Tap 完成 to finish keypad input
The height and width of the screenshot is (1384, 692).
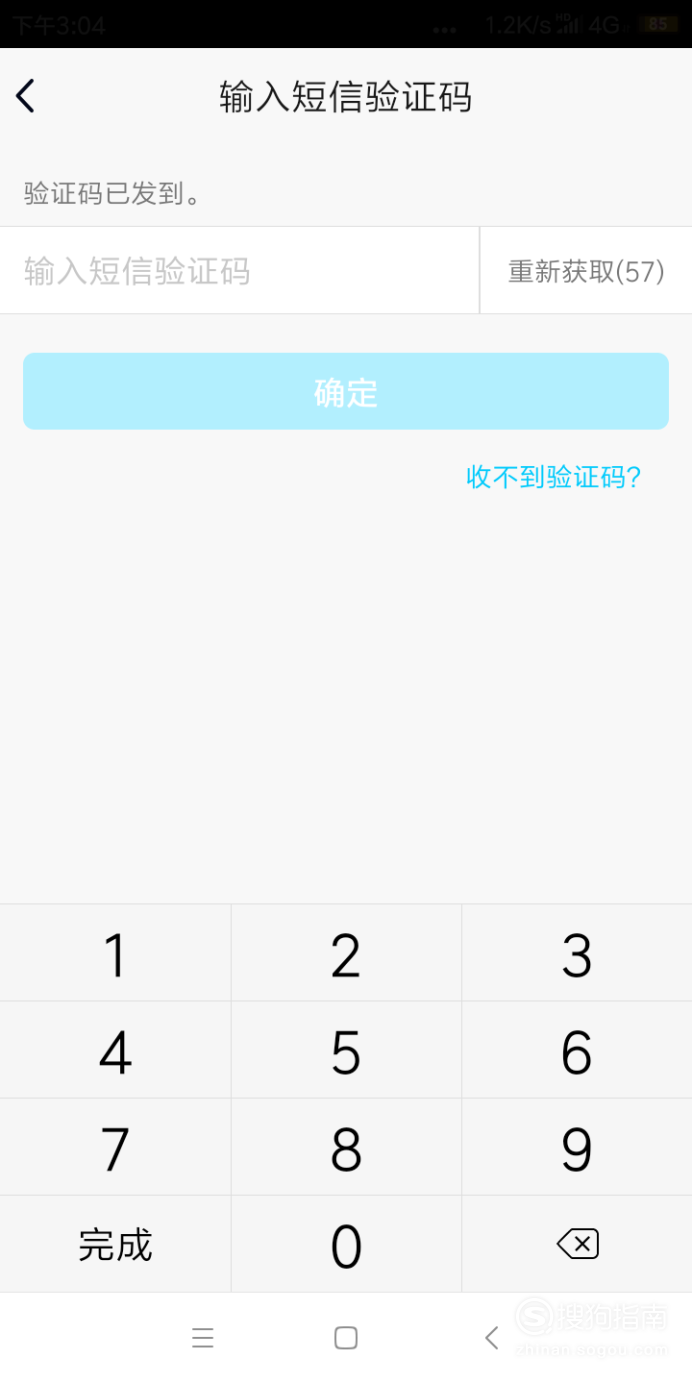coord(115,1245)
